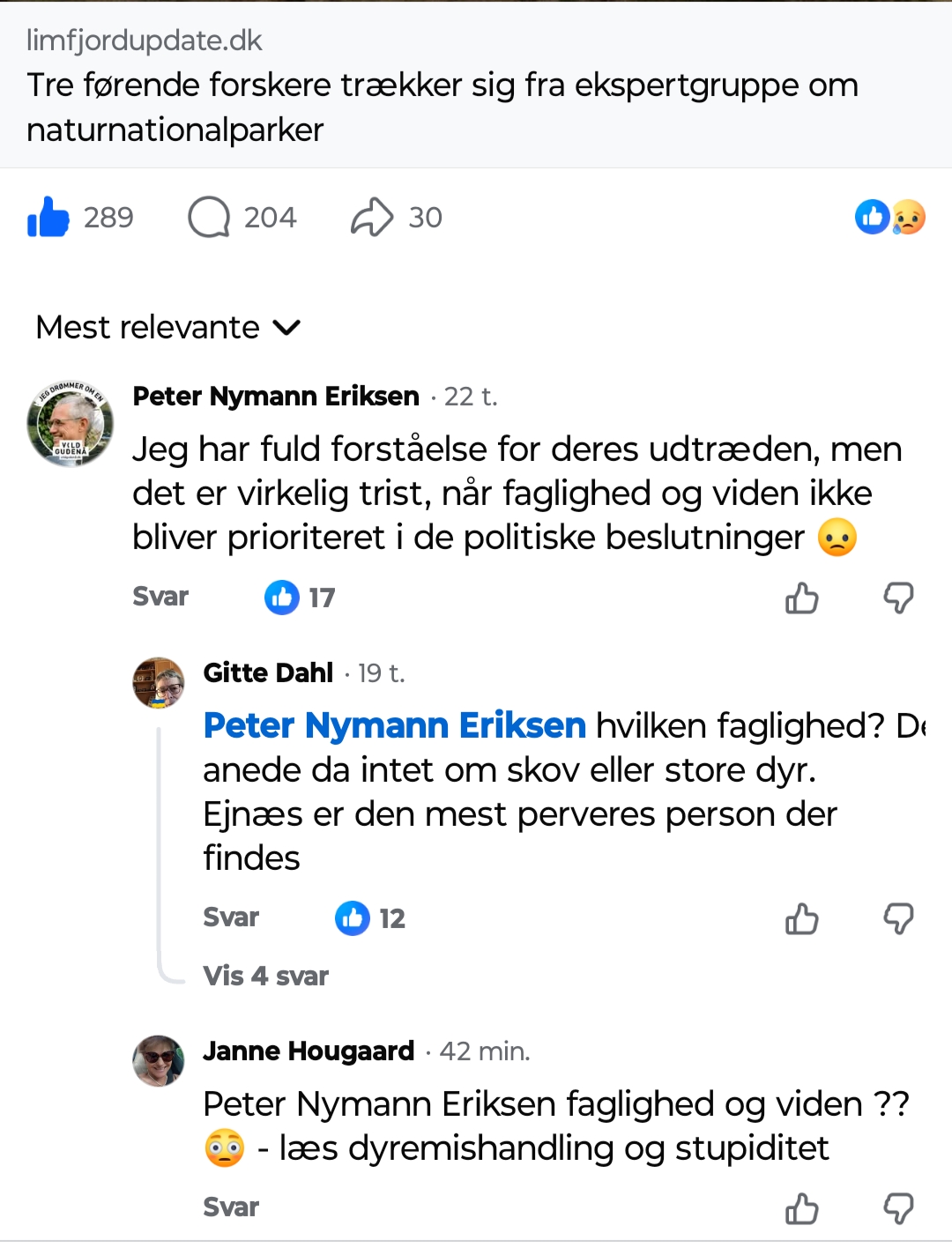952x1248 pixels.
Task: Give Gitte Dahl's comment a thumbs up
Action: (x=801, y=919)
